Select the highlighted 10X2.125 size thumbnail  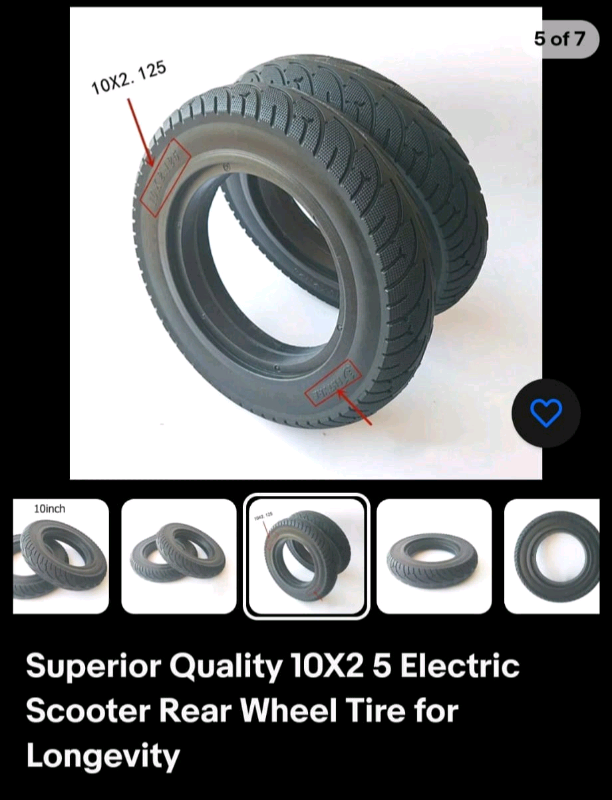tap(307, 556)
